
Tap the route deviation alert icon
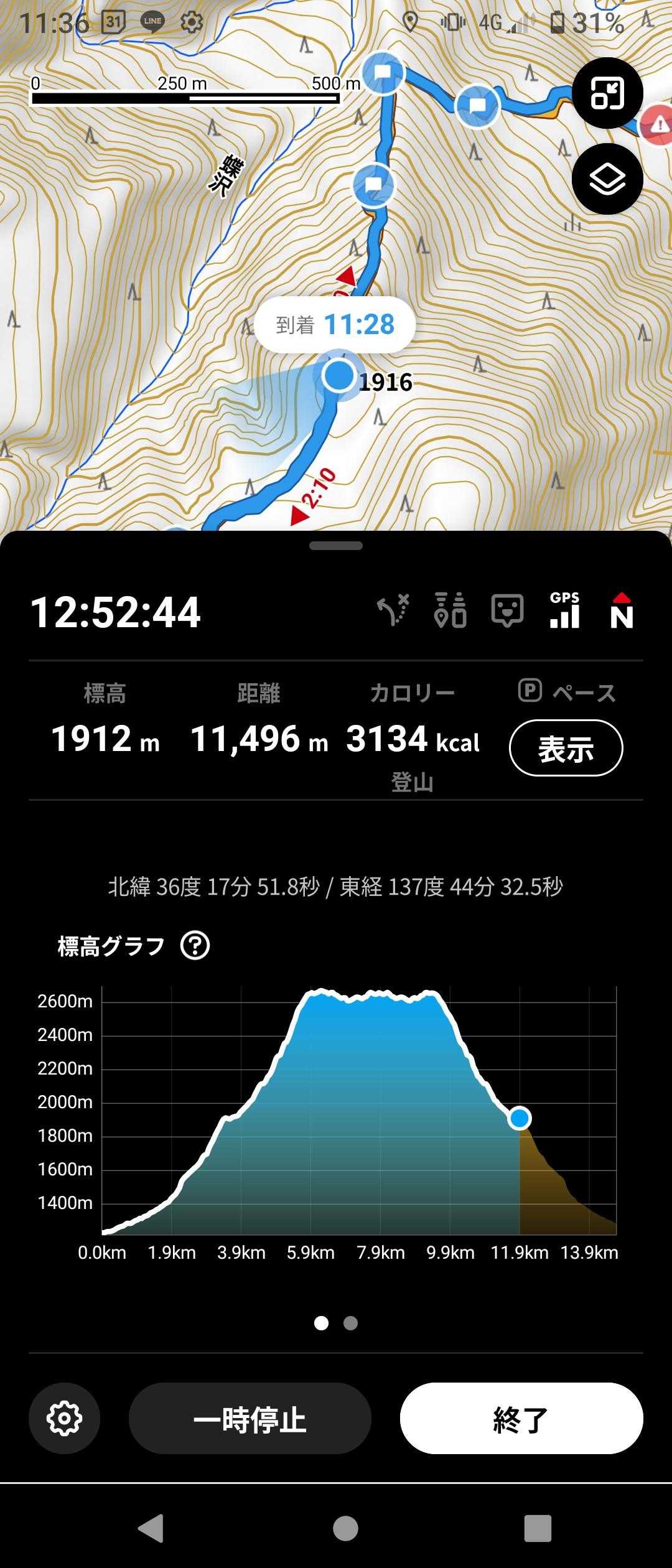point(394,611)
